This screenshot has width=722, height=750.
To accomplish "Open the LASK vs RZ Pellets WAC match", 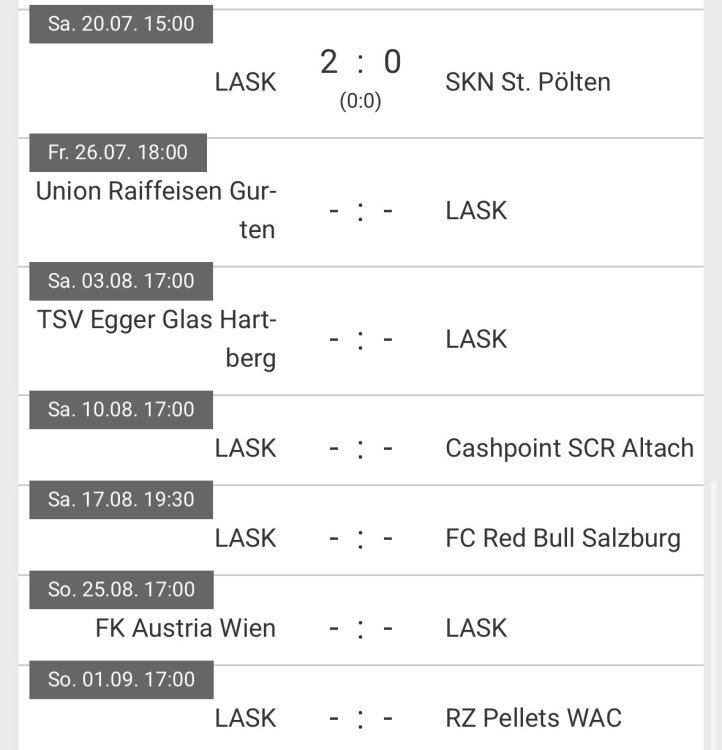I will [x=361, y=717].
